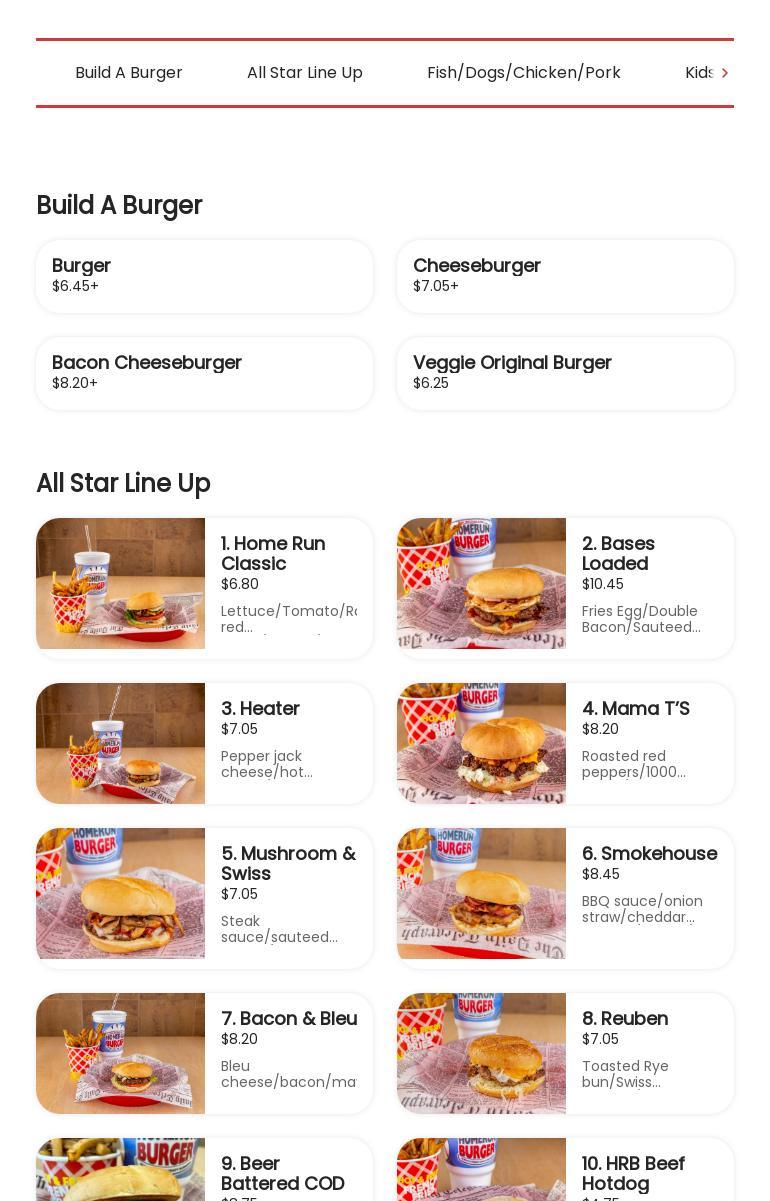770x1201 pixels.
Task: Select the Bacon Cheeseburger card
Action: click(204, 373)
